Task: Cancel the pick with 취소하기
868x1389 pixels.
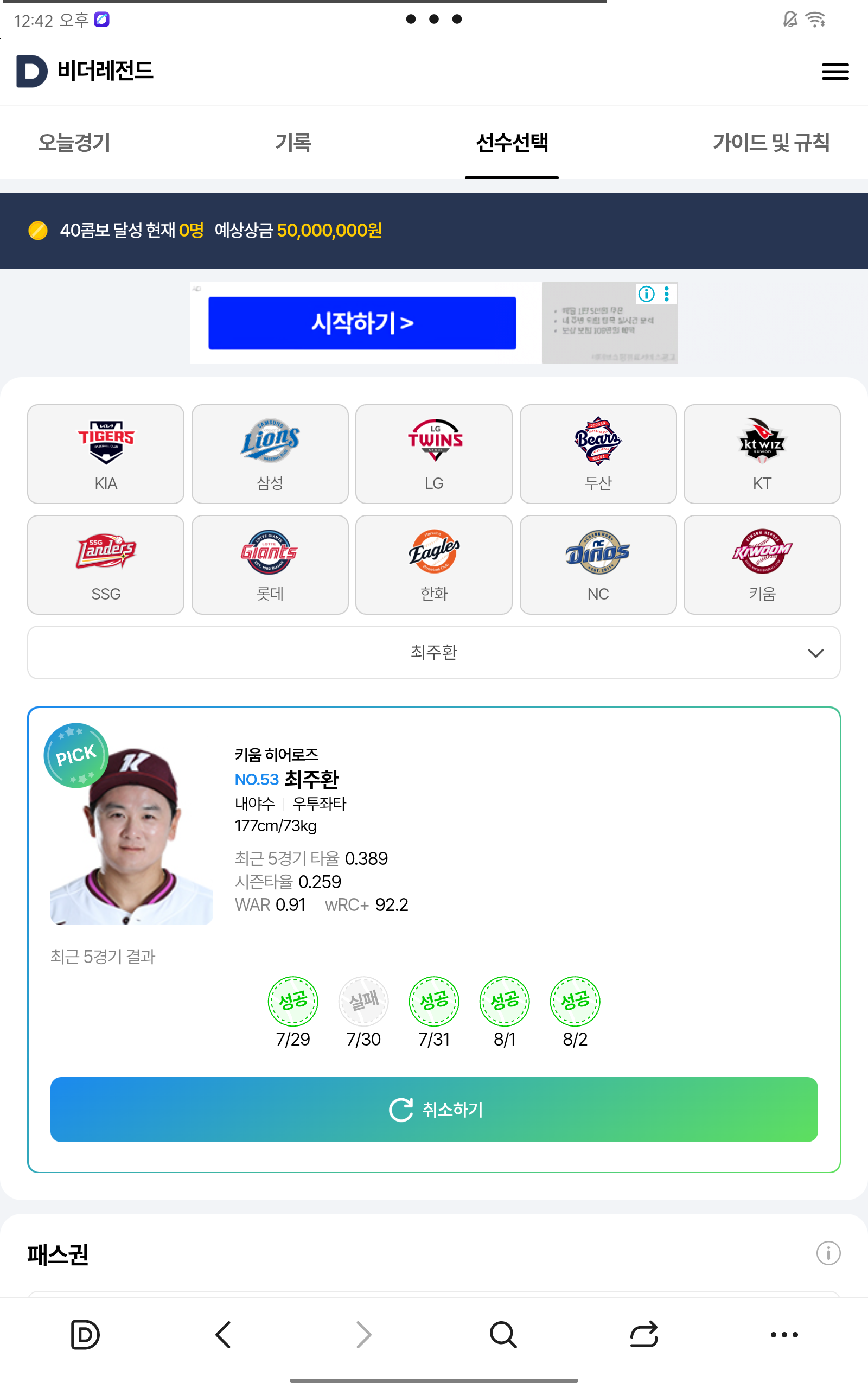Action: coord(434,1110)
